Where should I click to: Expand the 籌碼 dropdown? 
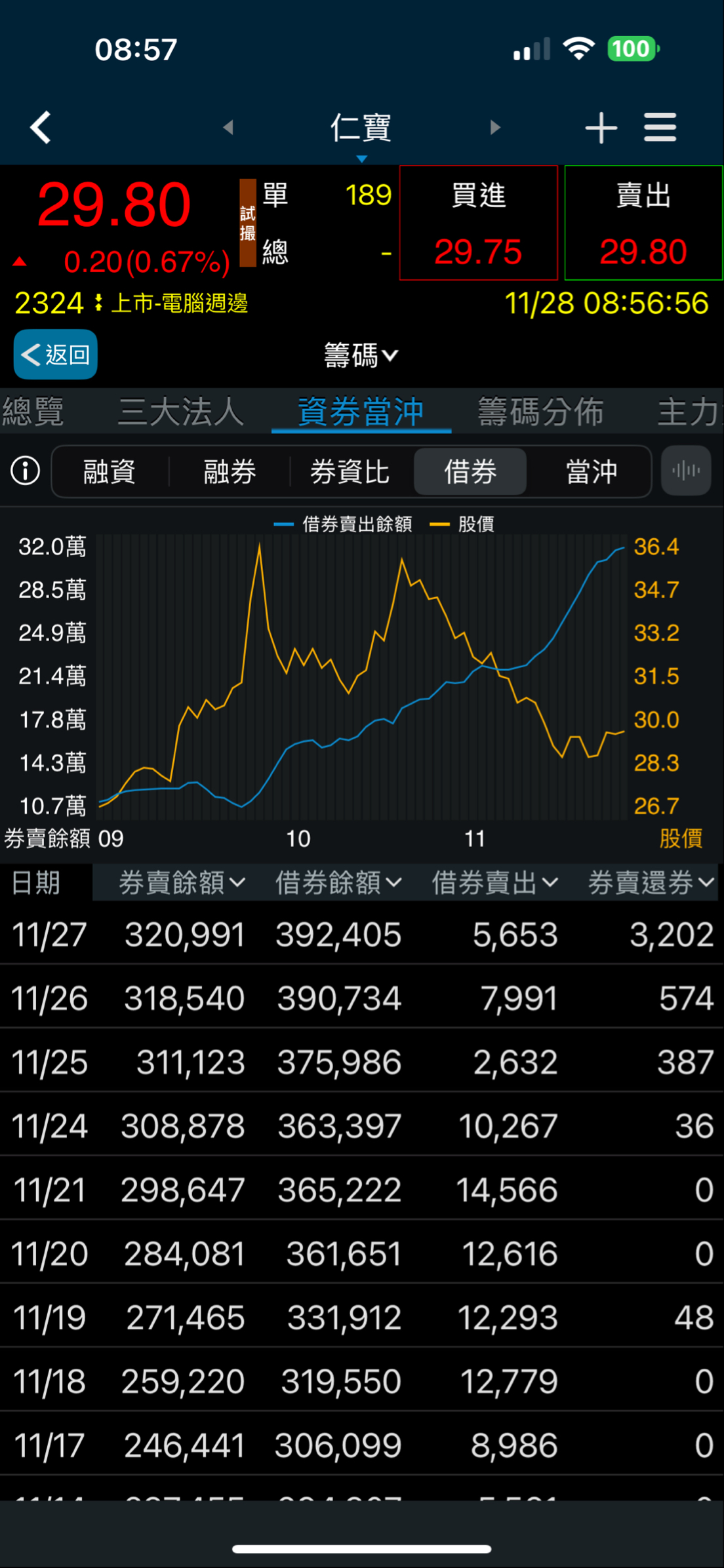click(x=361, y=355)
